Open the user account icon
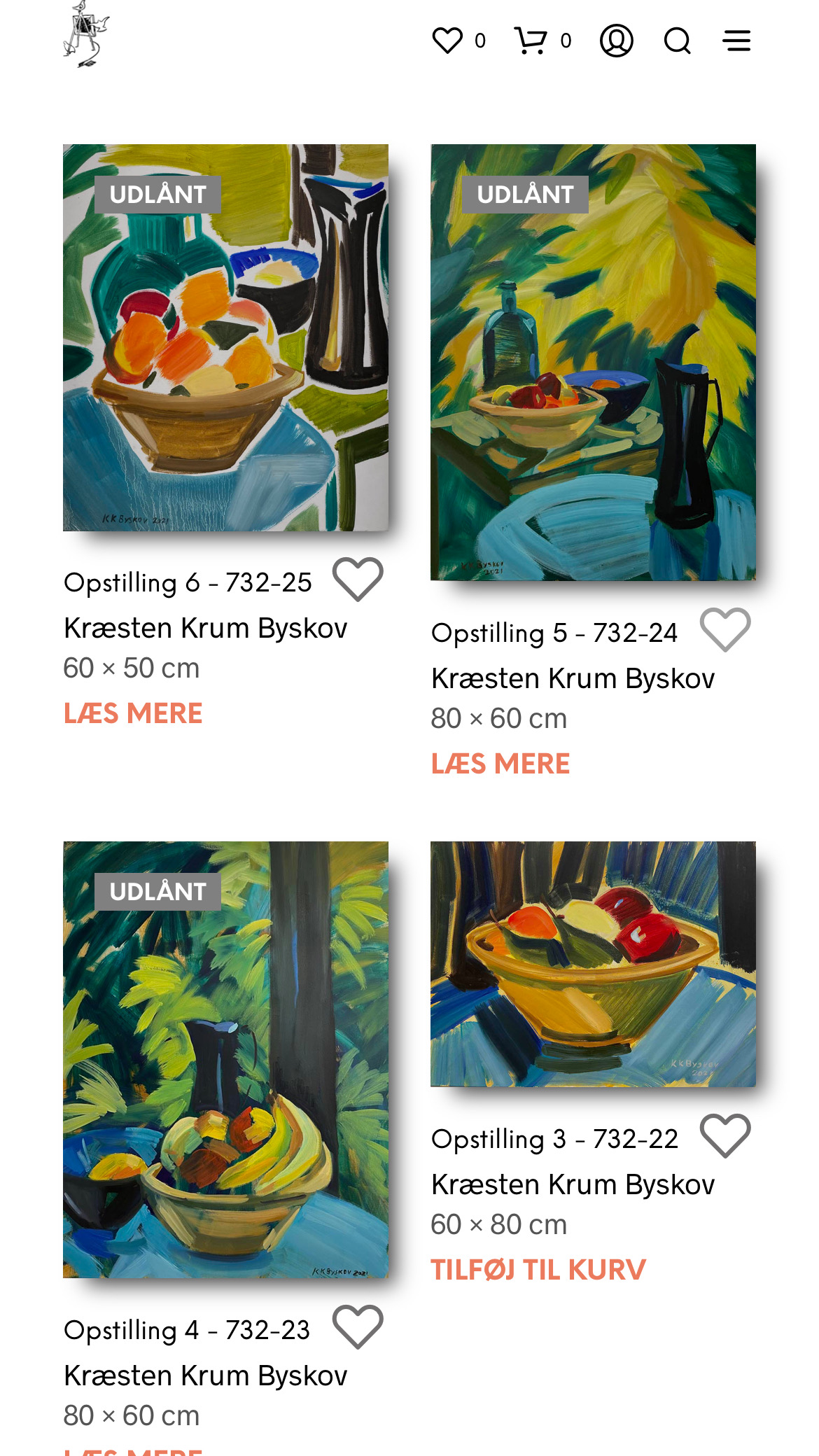The image size is (819, 1456). click(x=617, y=41)
